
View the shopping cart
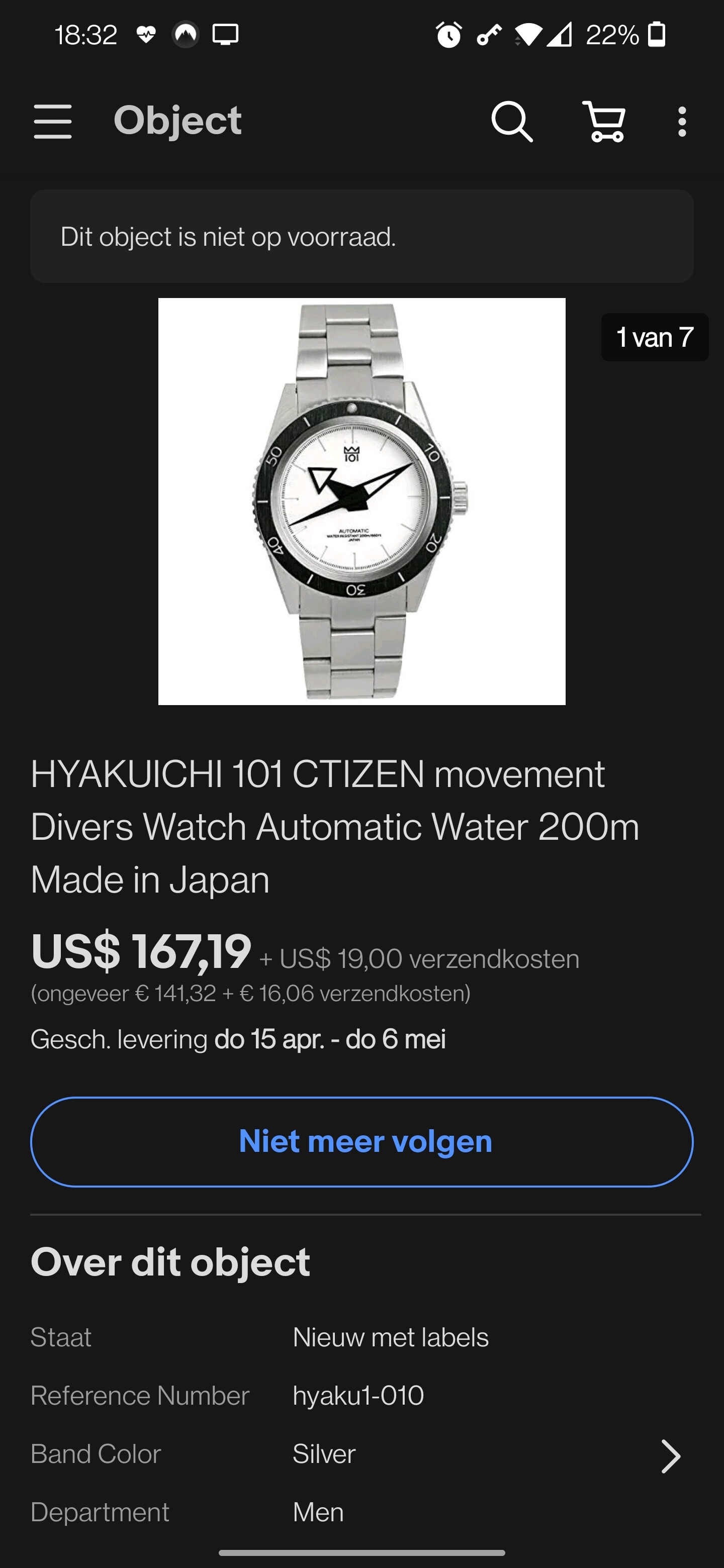point(604,121)
